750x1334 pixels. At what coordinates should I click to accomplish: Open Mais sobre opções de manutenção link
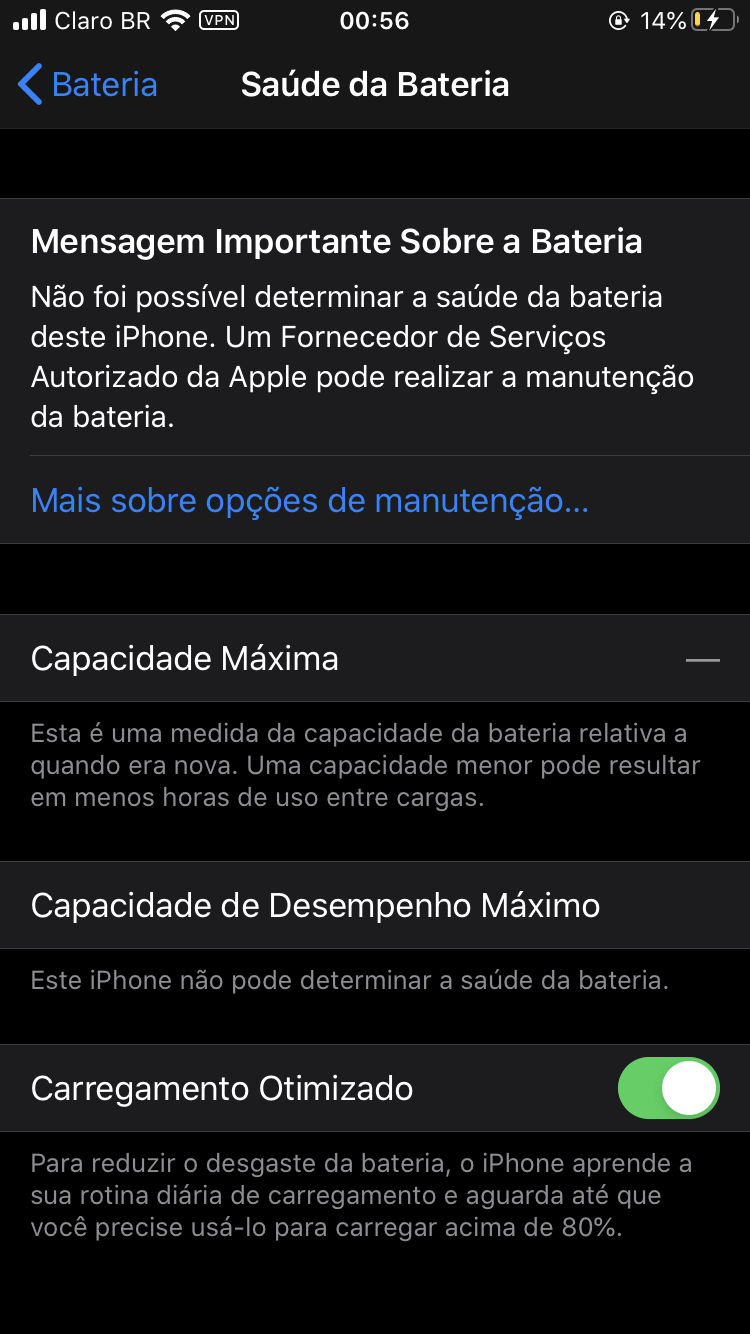[x=309, y=500]
